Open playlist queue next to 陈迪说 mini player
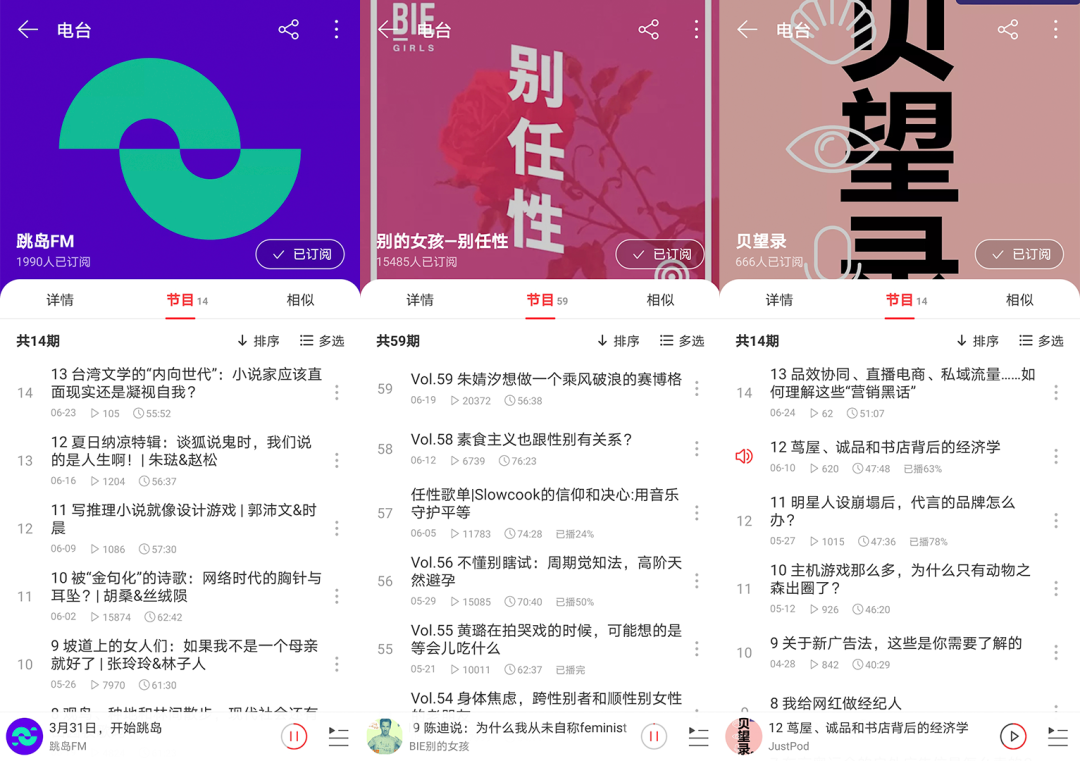The height and width of the screenshot is (761, 1080). coord(698,737)
